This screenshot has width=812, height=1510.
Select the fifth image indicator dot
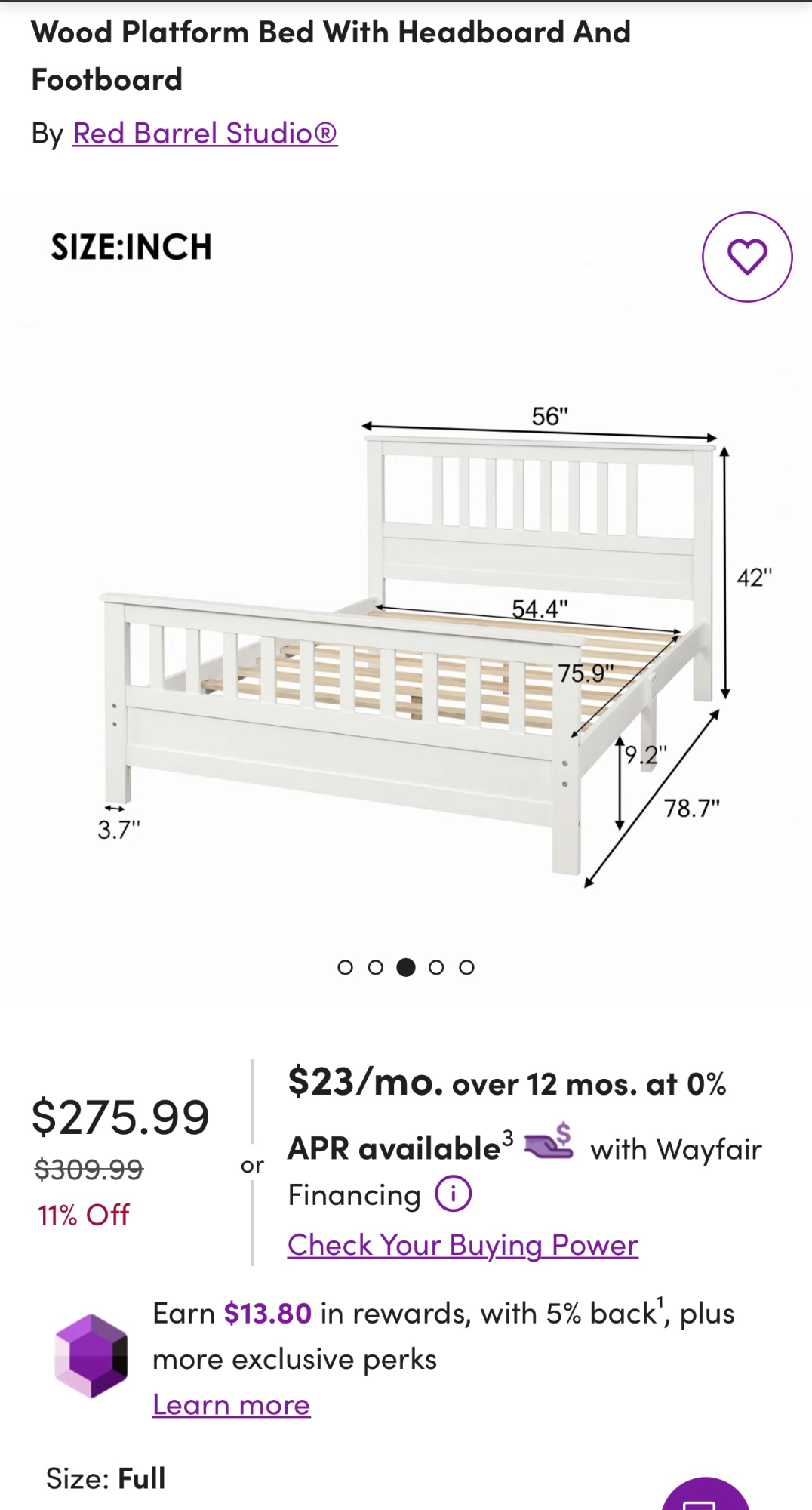point(466,967)
